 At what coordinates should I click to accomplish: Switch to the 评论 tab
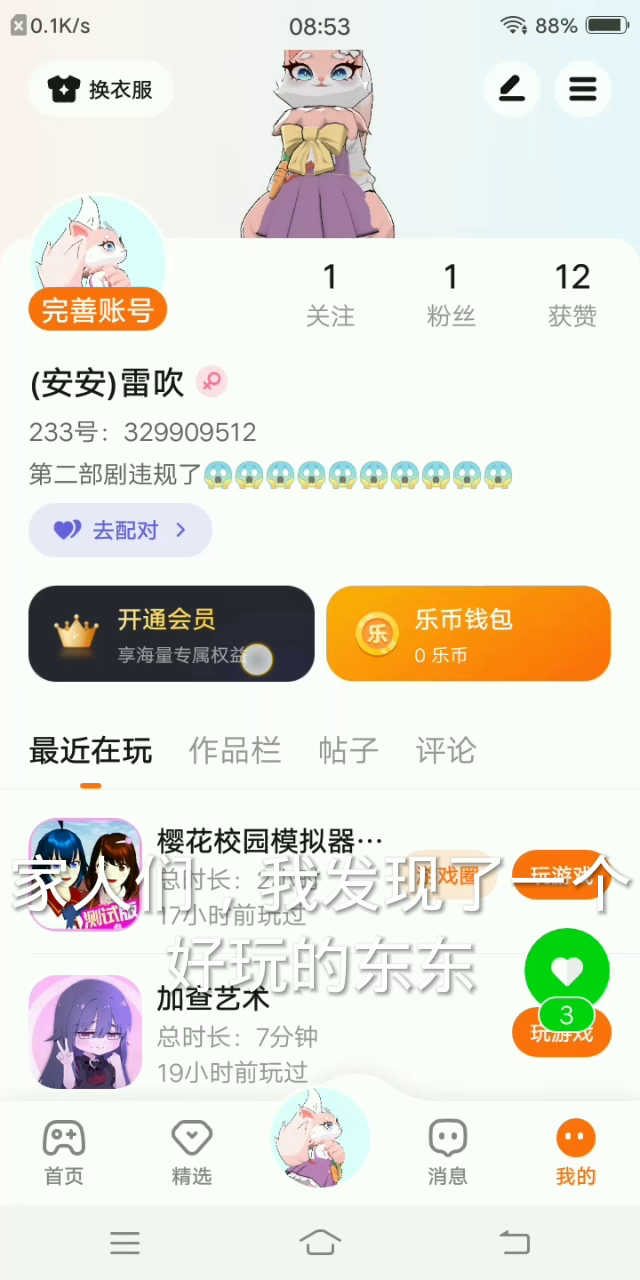click(445, 751)
